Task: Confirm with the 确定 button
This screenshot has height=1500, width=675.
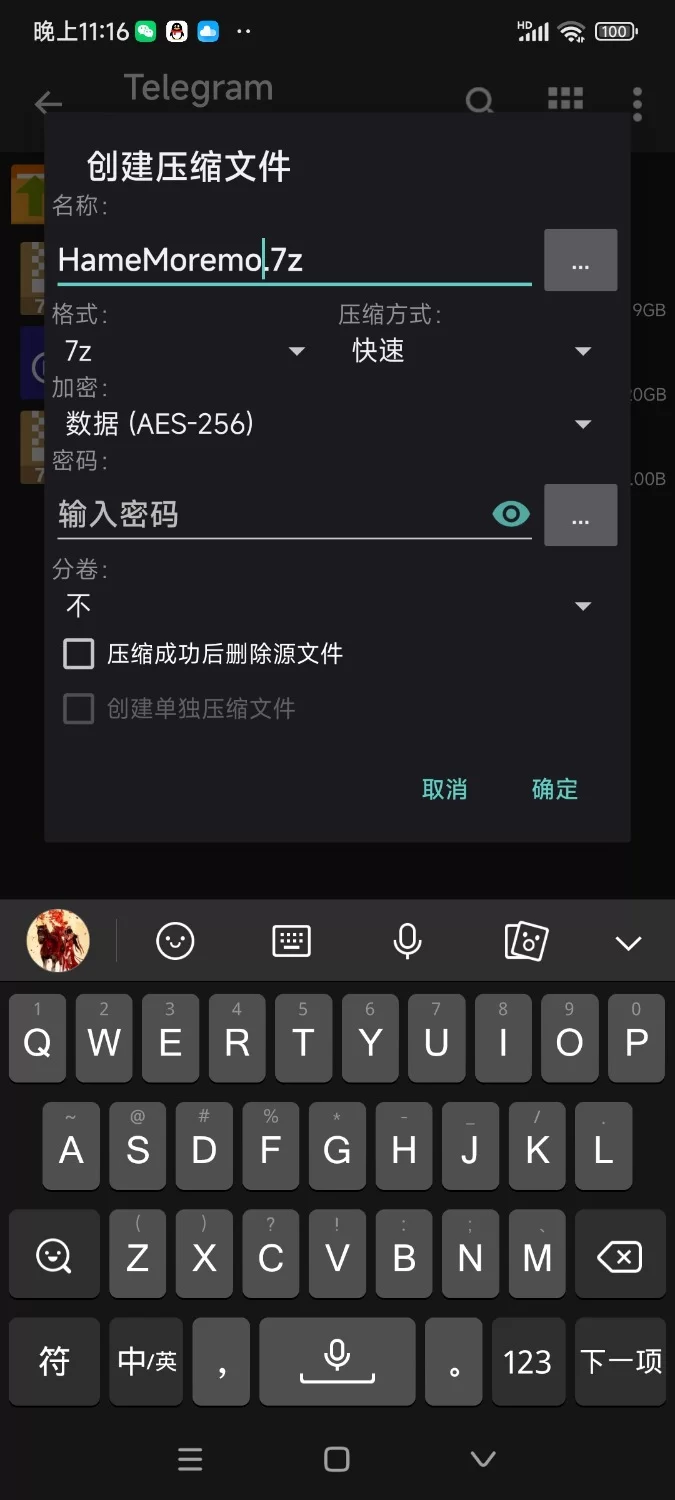Action: click(x=554, y=789)
